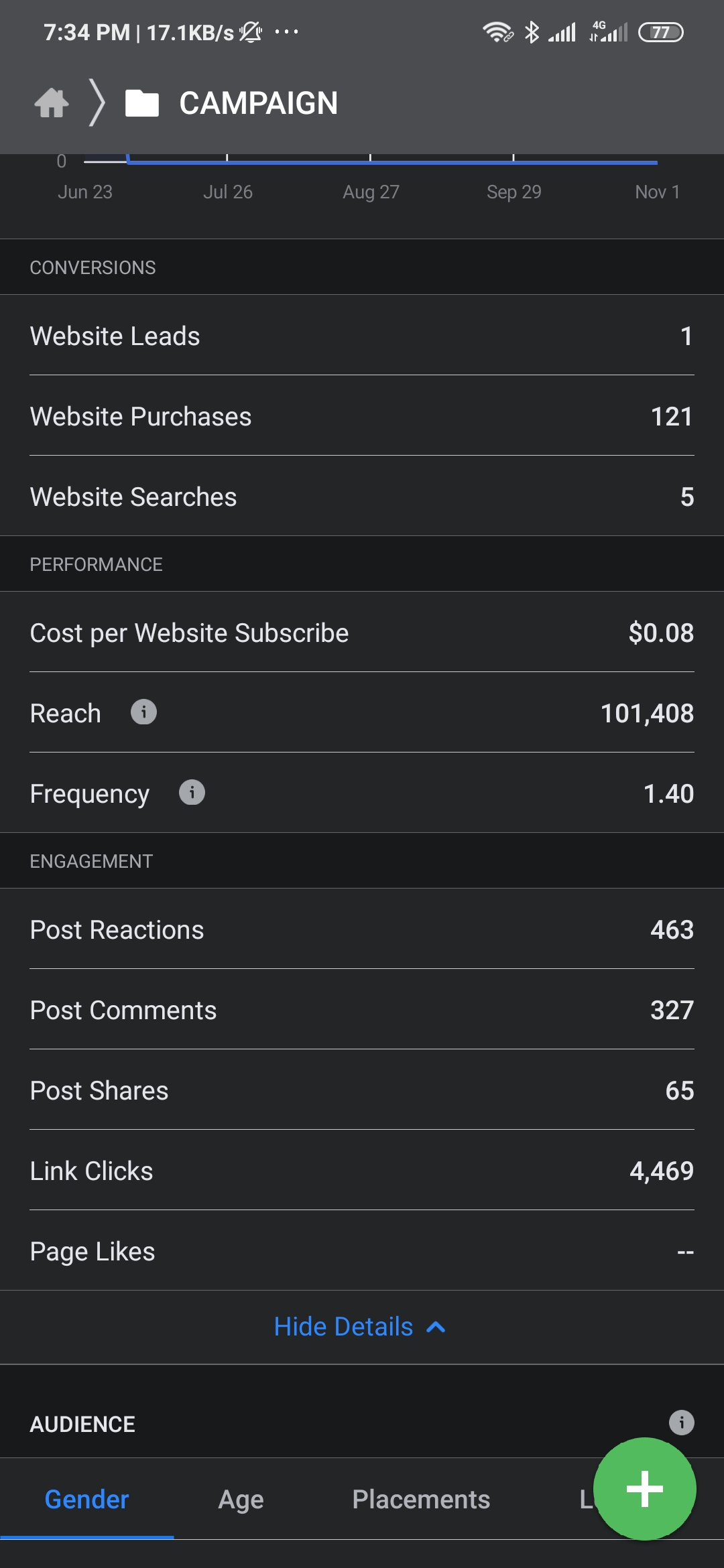
Task: Tap the Bluetooth status bar icon
Action: click(533, 31)
